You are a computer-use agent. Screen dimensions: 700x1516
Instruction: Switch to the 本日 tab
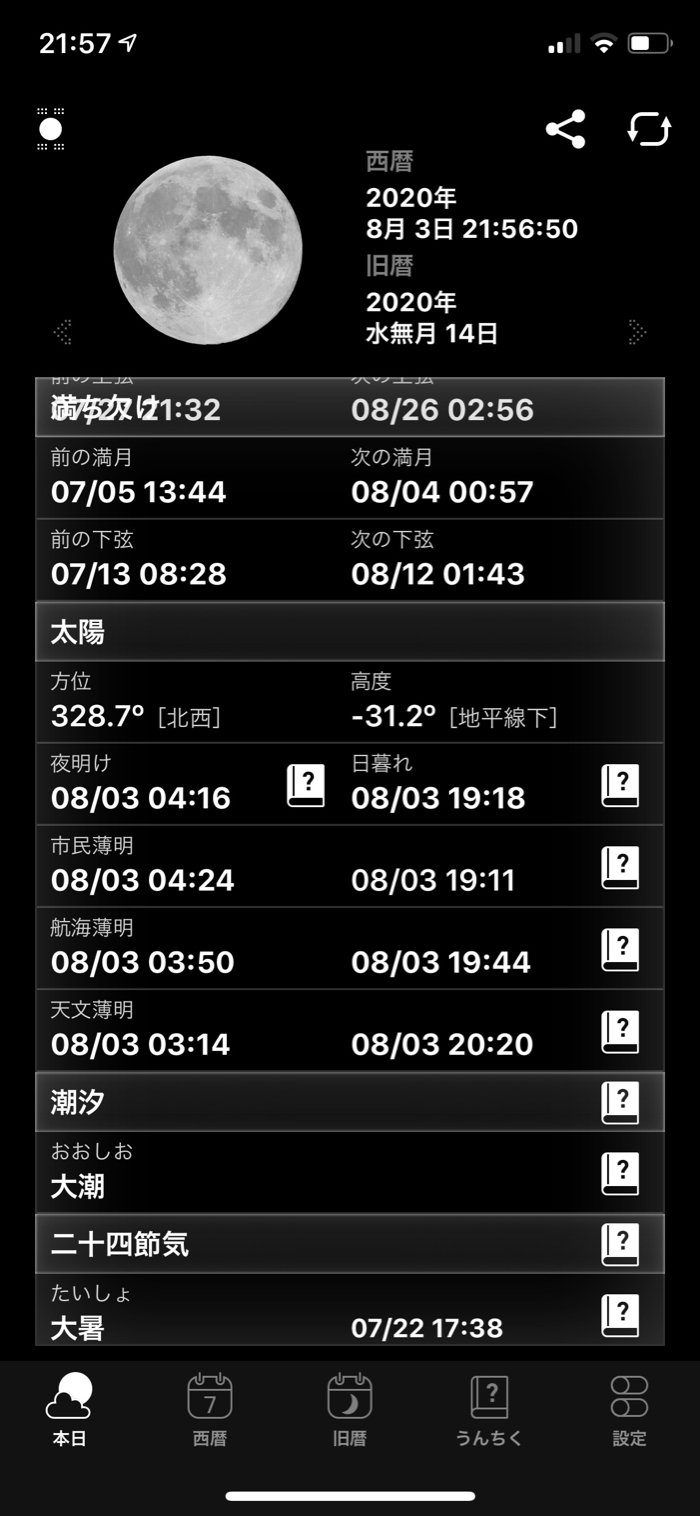69,1410
